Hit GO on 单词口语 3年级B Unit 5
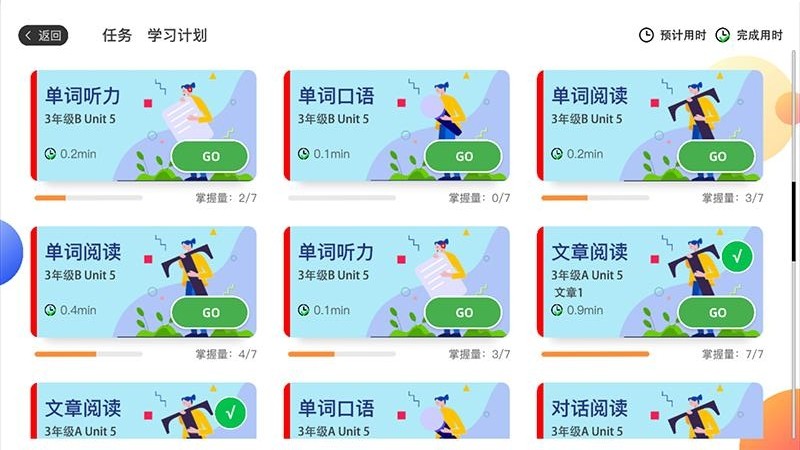 point(464,156)
